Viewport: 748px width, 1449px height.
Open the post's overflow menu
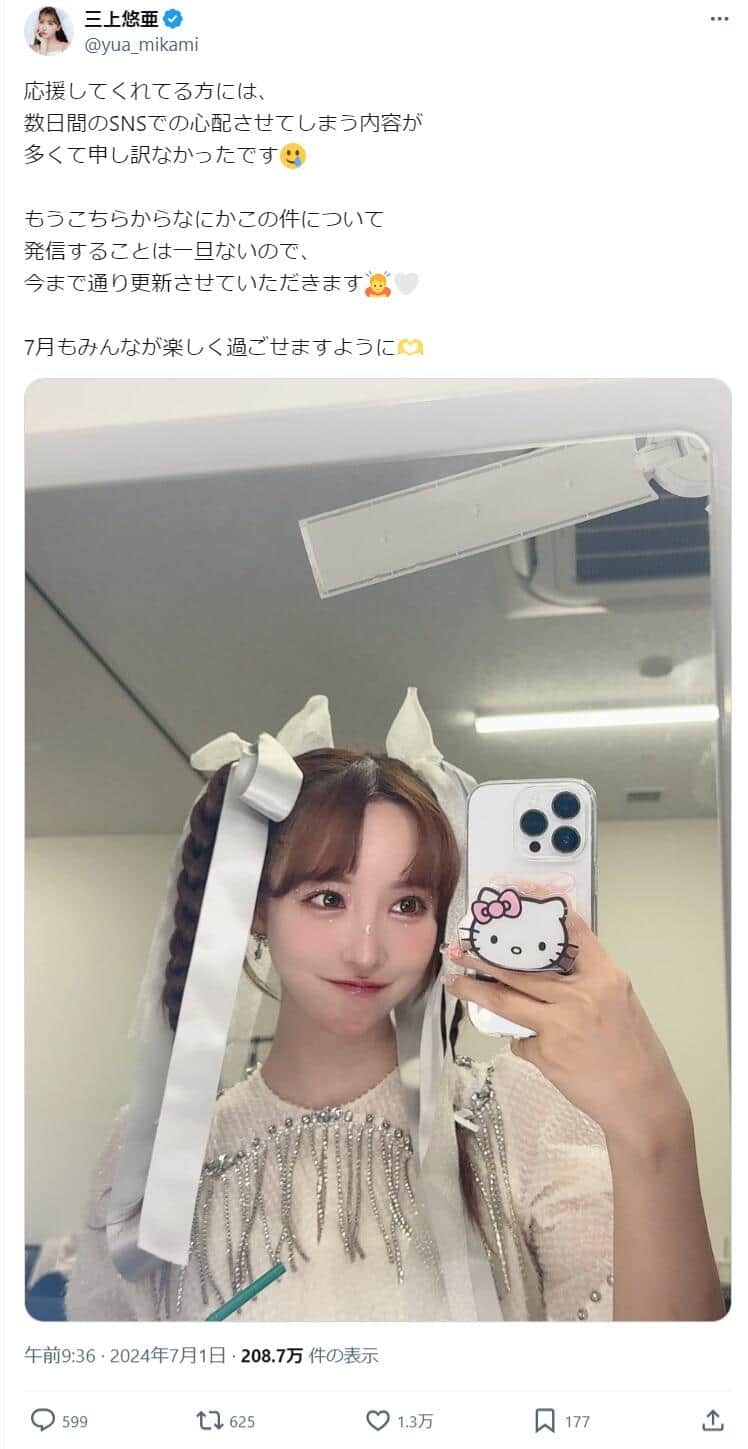[x=718, y=19]
